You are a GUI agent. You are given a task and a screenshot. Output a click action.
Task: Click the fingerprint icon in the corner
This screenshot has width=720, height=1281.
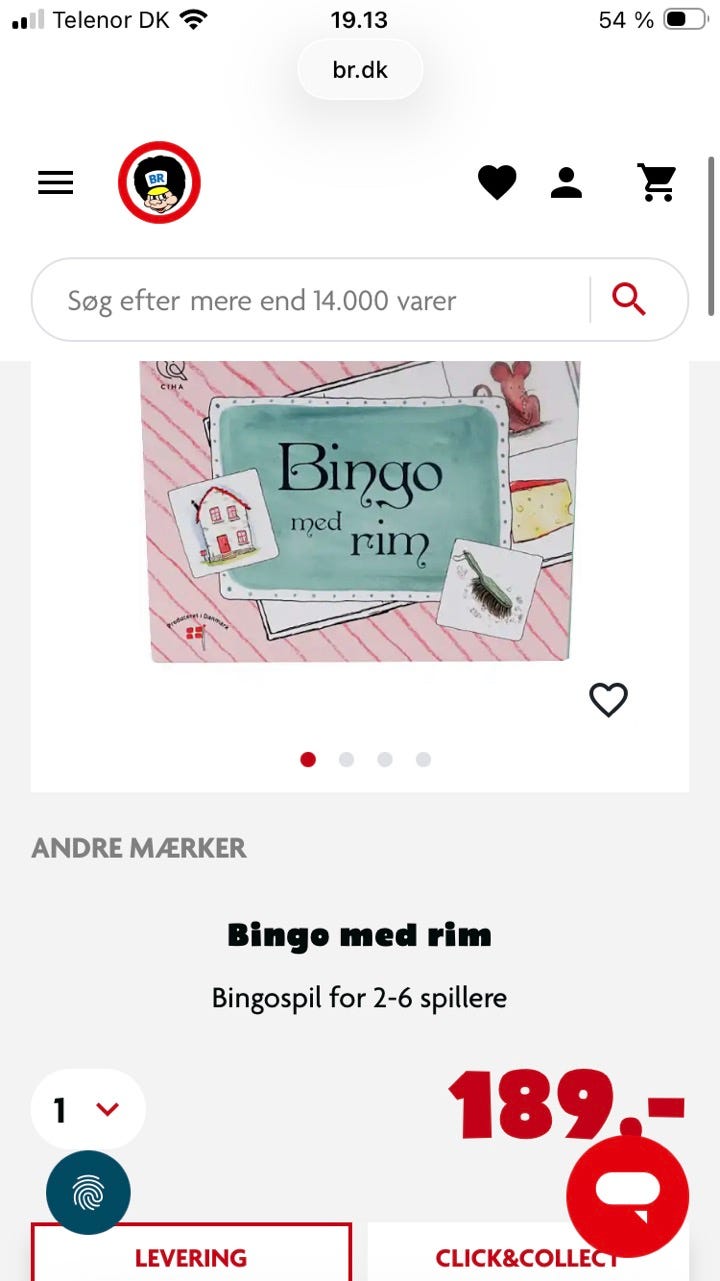[86, 1194]
